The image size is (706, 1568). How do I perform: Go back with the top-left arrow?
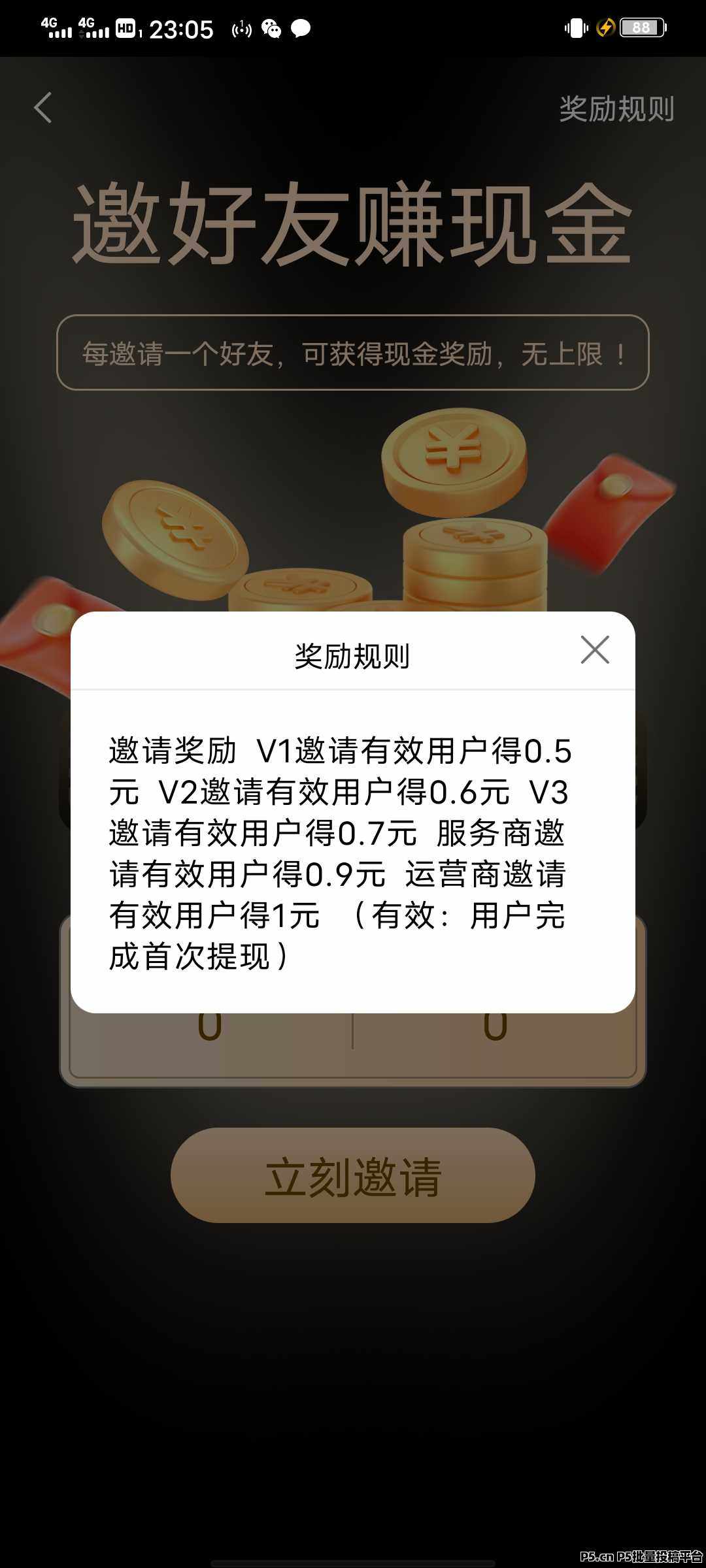43,108
